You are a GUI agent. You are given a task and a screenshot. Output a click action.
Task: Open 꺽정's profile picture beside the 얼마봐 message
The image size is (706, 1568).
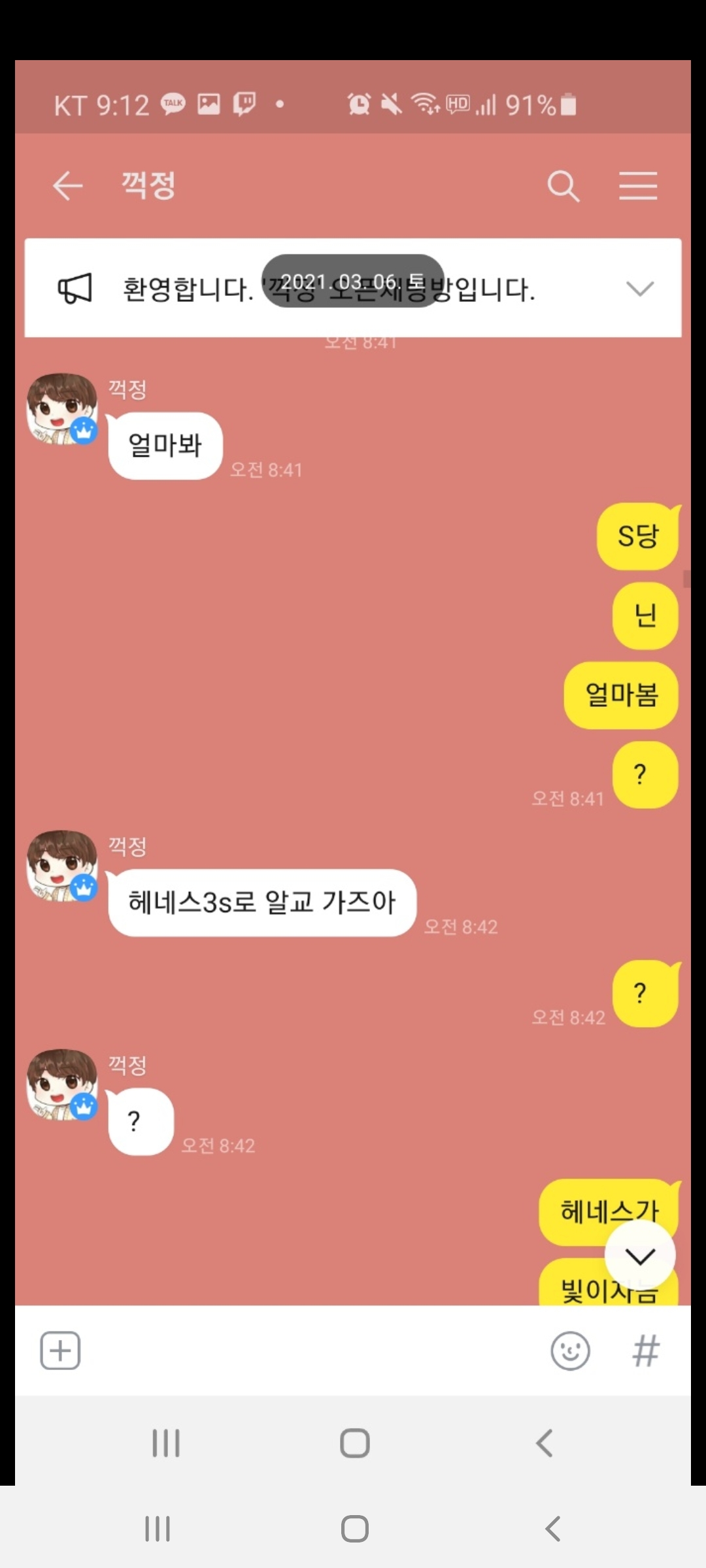click(61, 410)
